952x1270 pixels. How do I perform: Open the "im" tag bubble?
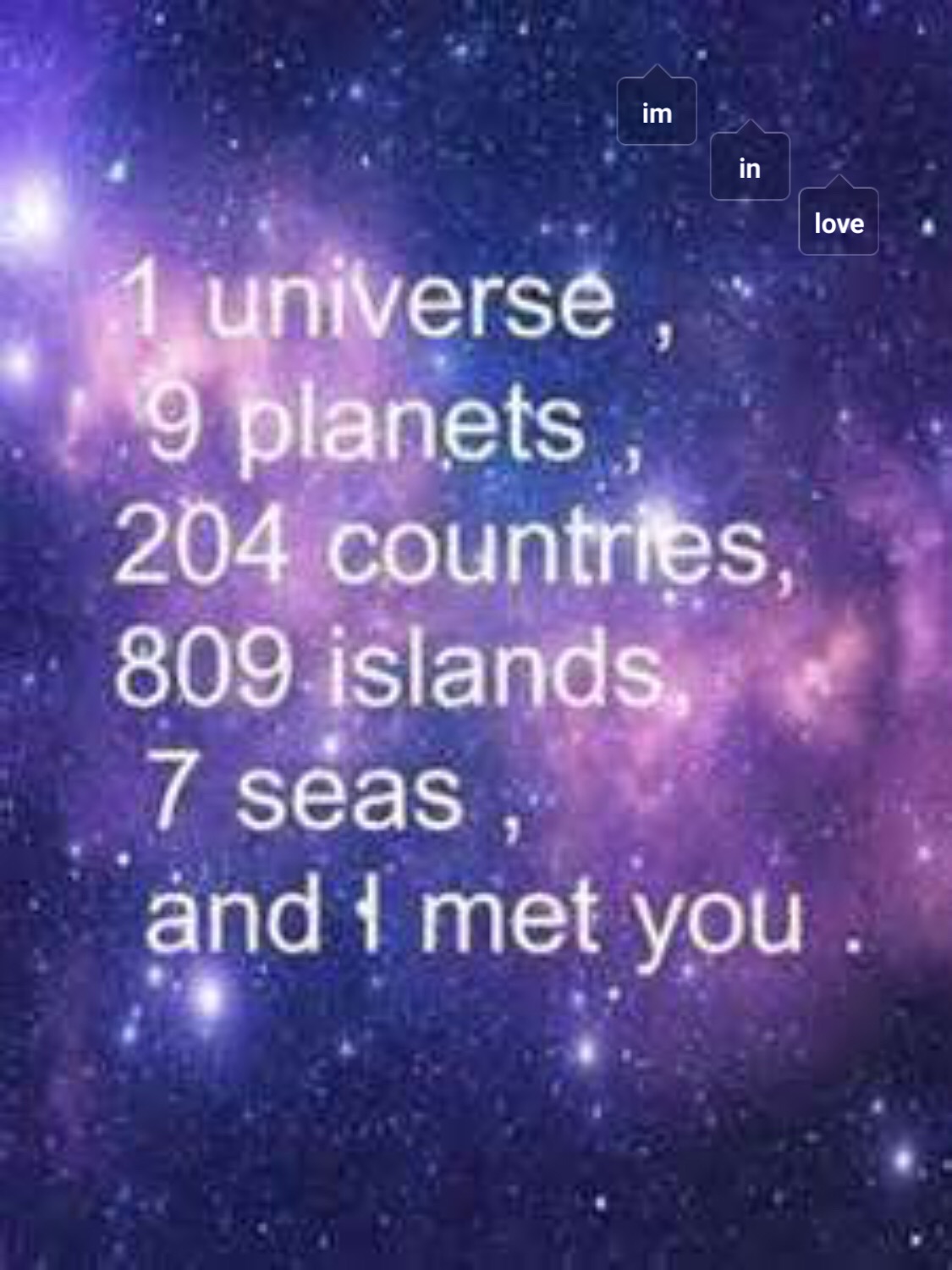click(x=657, y=112)
